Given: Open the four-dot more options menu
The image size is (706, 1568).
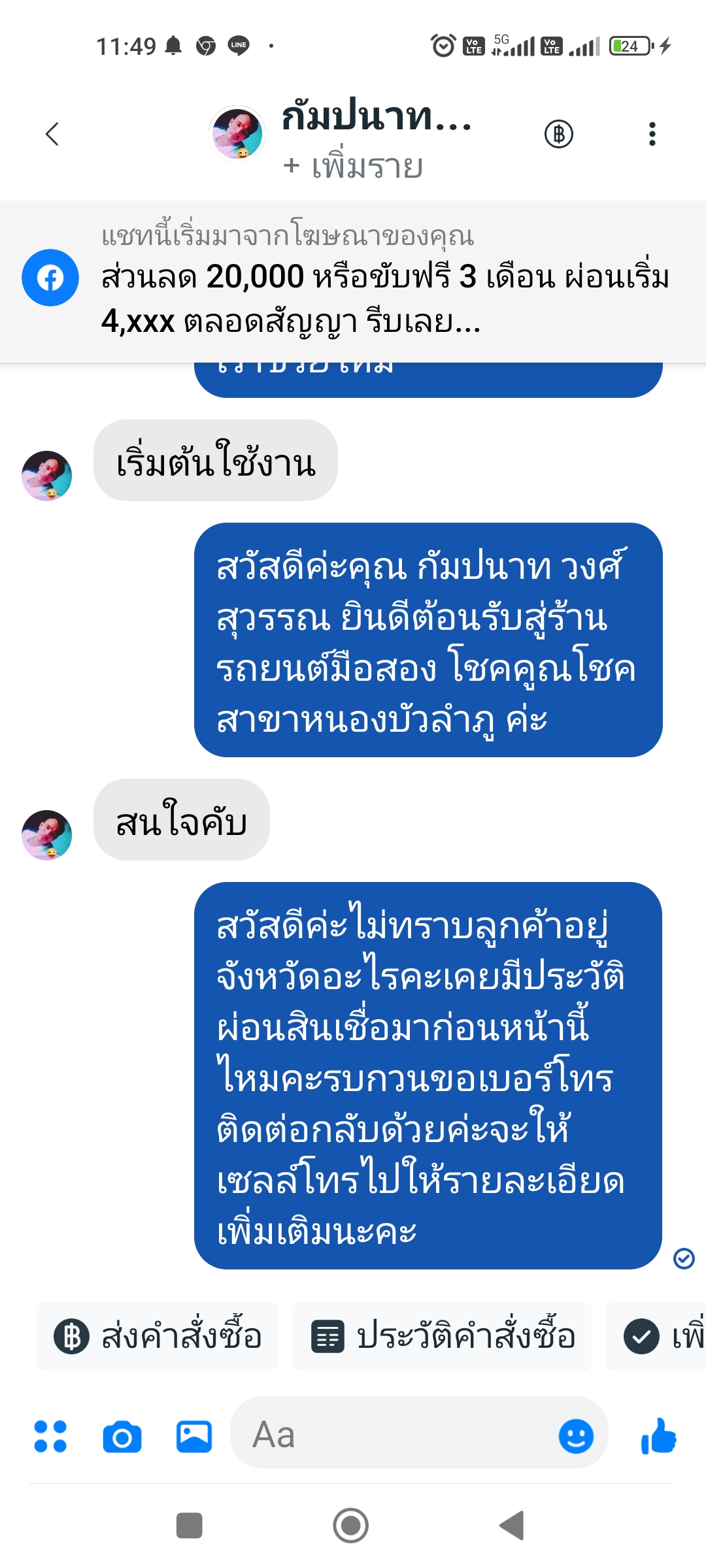Looking at the screenshot, I should pos(50,1436).
